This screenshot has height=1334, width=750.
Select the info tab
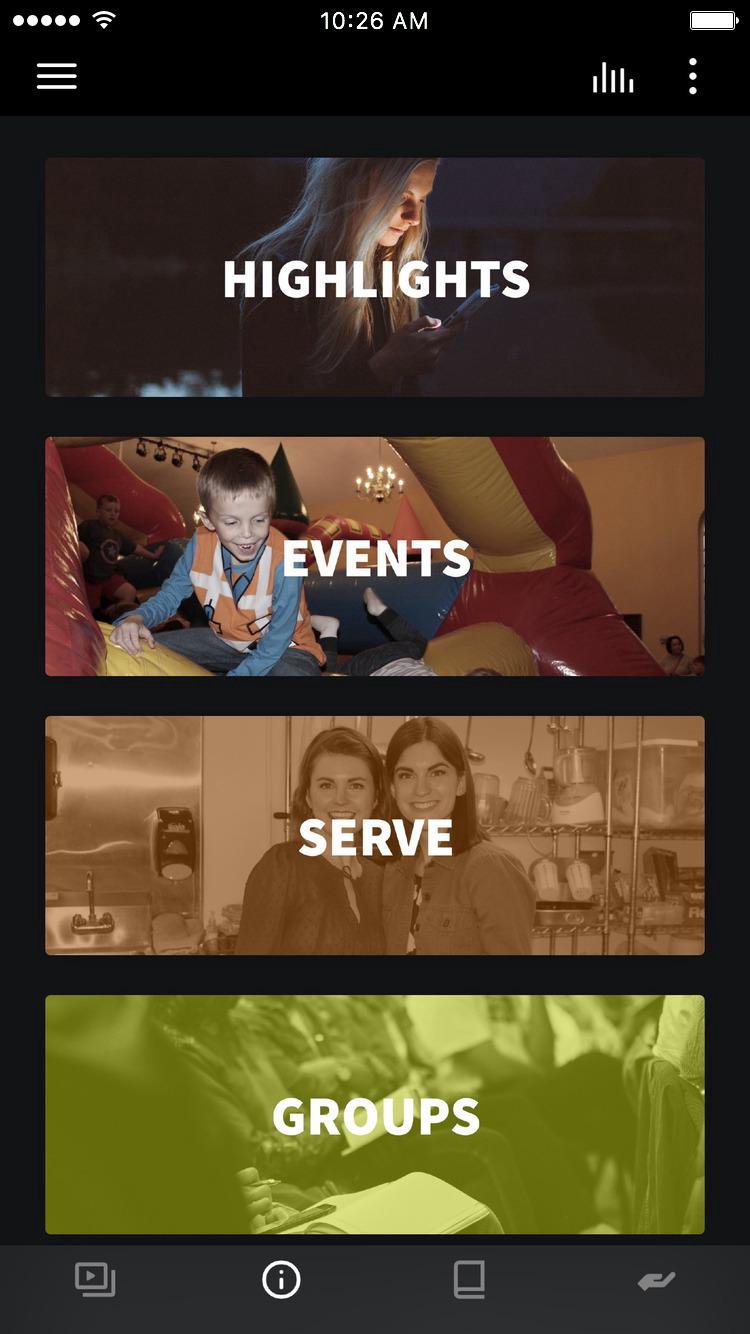click(281, 1280)
